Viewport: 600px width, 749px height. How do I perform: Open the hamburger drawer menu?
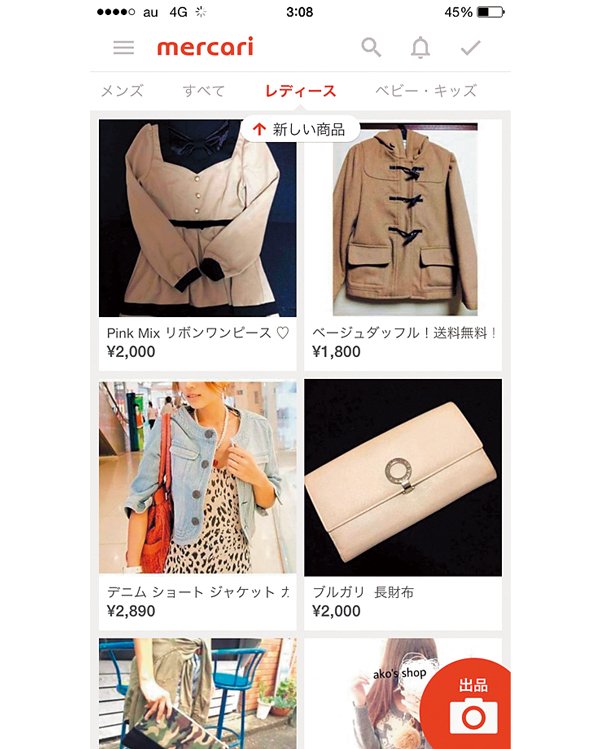tap(123, 47)
